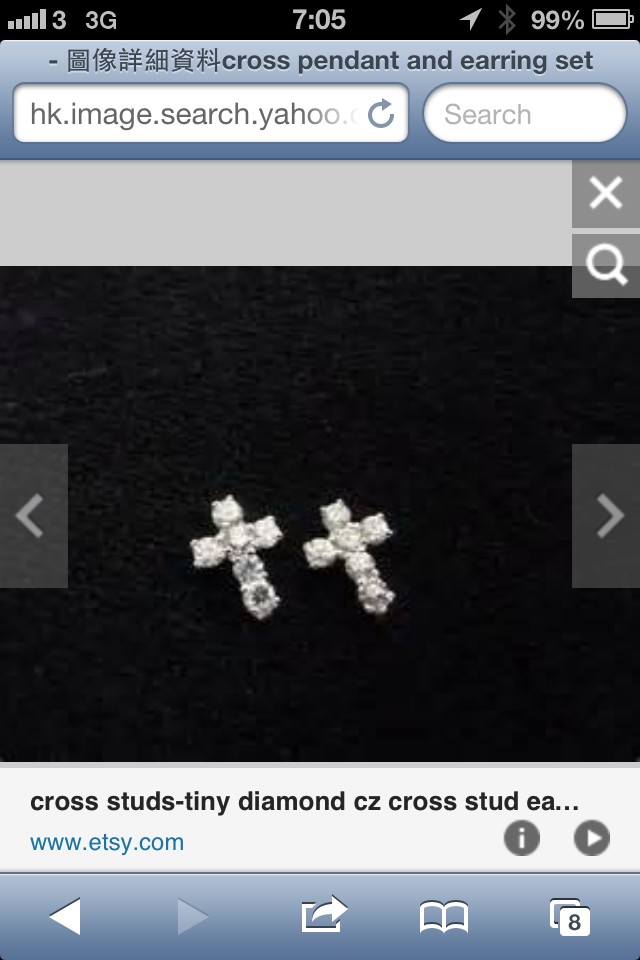Reload the current page
This screenshot has width=640, height=960.
pos(381,115)
